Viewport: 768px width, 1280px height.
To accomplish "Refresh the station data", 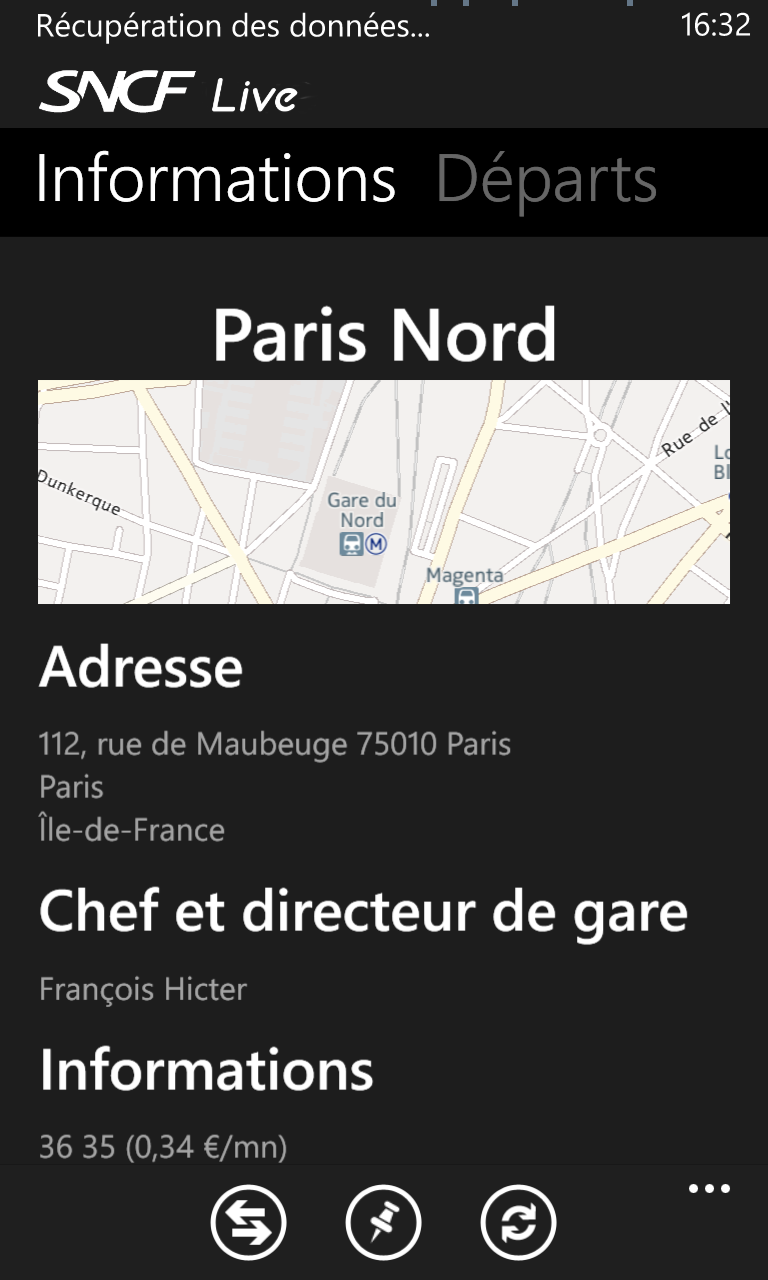I will [x=518, y=1222].
